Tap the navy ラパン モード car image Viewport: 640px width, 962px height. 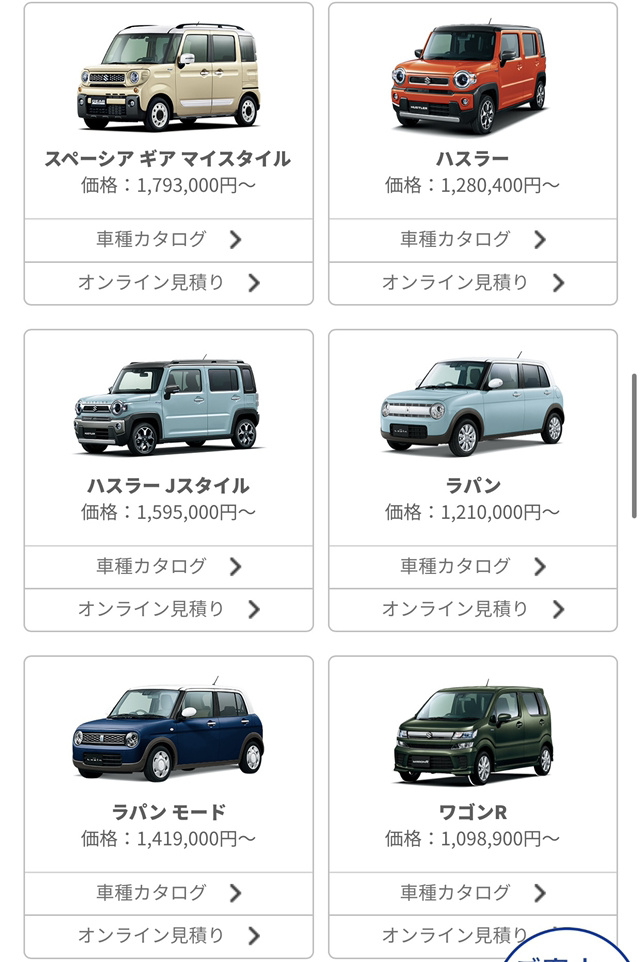(x=168, y=731)
